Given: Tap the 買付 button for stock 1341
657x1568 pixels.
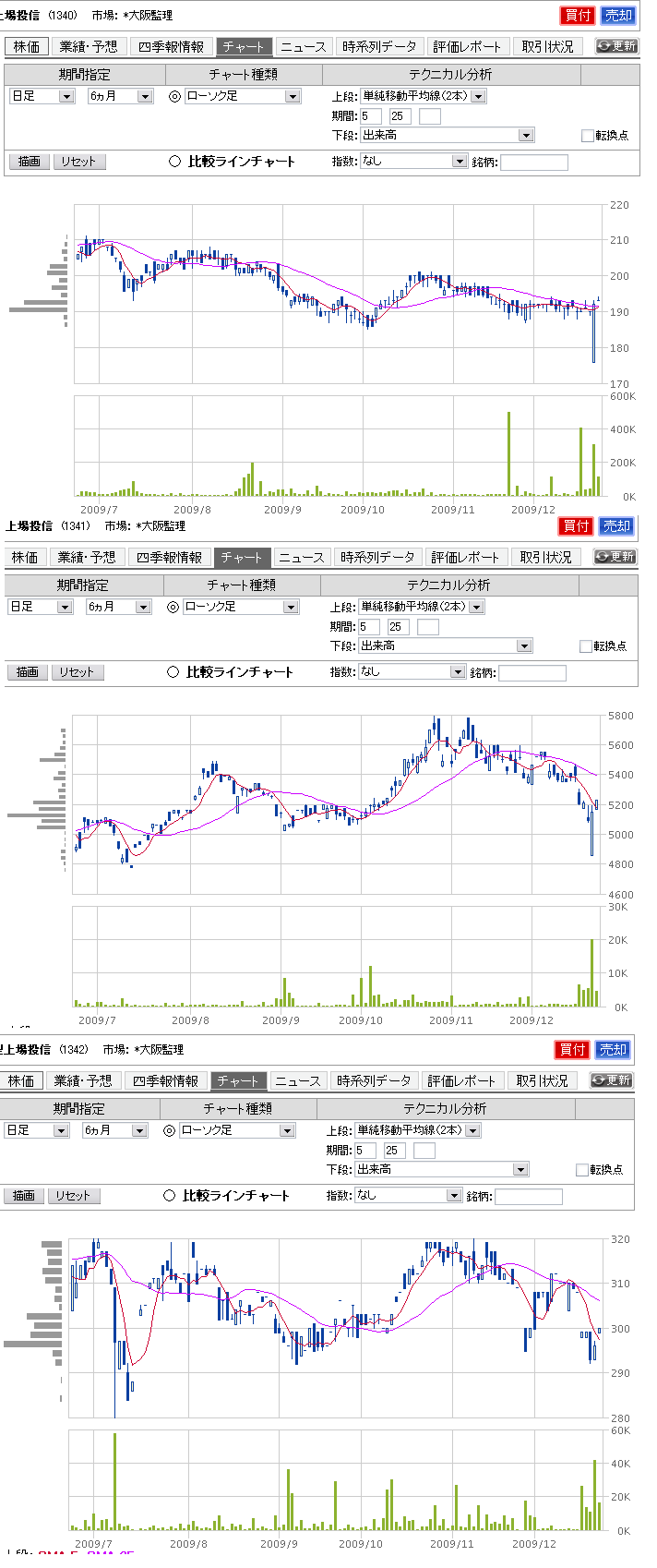Looking at the screenshot, I should pos(576,525).
